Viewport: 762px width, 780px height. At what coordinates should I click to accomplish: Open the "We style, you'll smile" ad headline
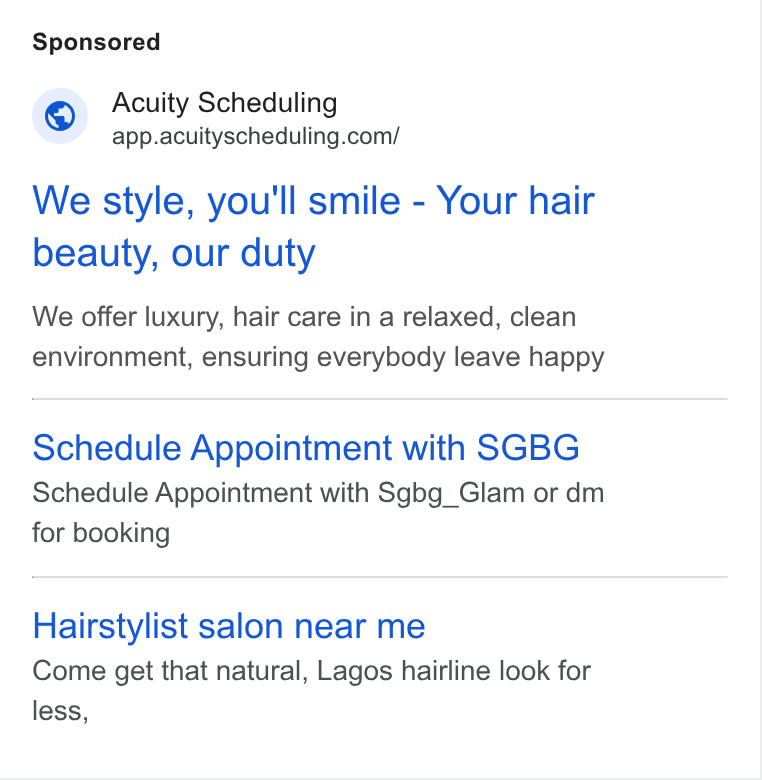(313, 227)
